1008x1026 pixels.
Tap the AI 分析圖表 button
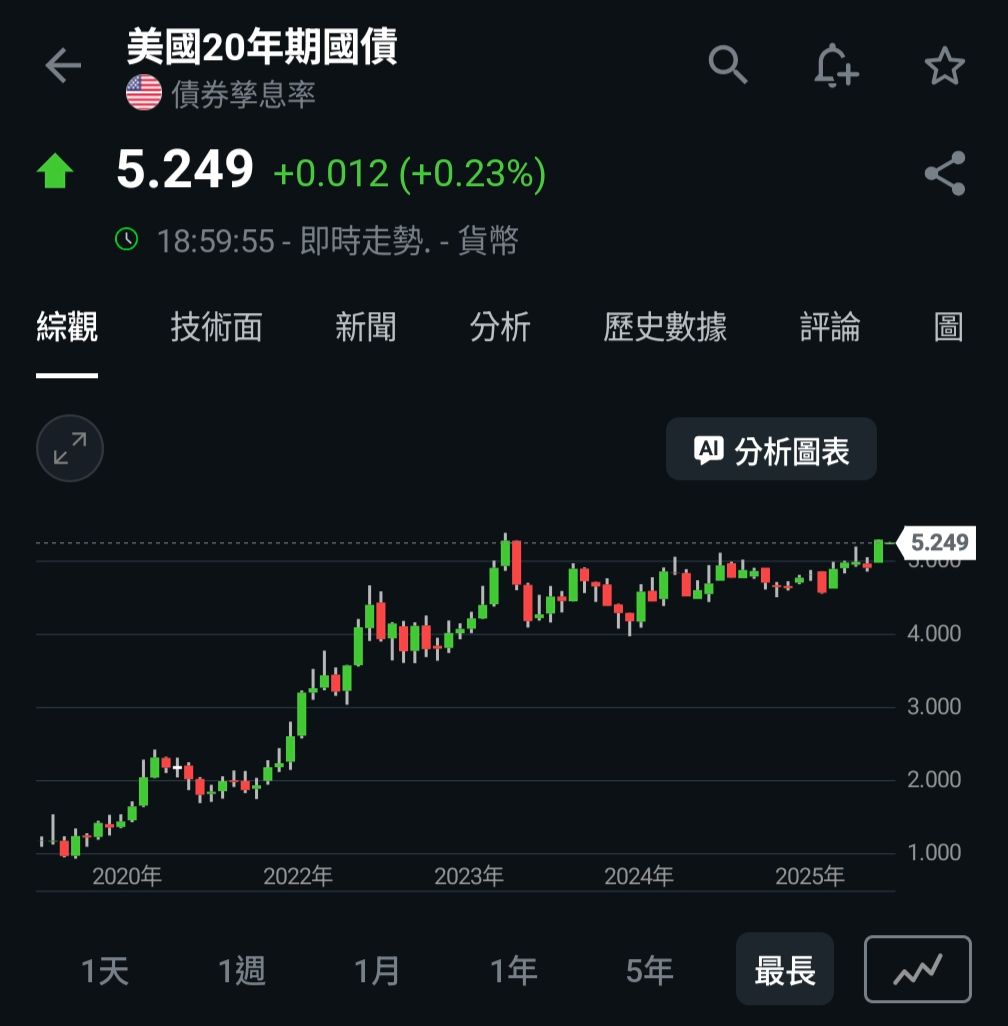[771, 450]
